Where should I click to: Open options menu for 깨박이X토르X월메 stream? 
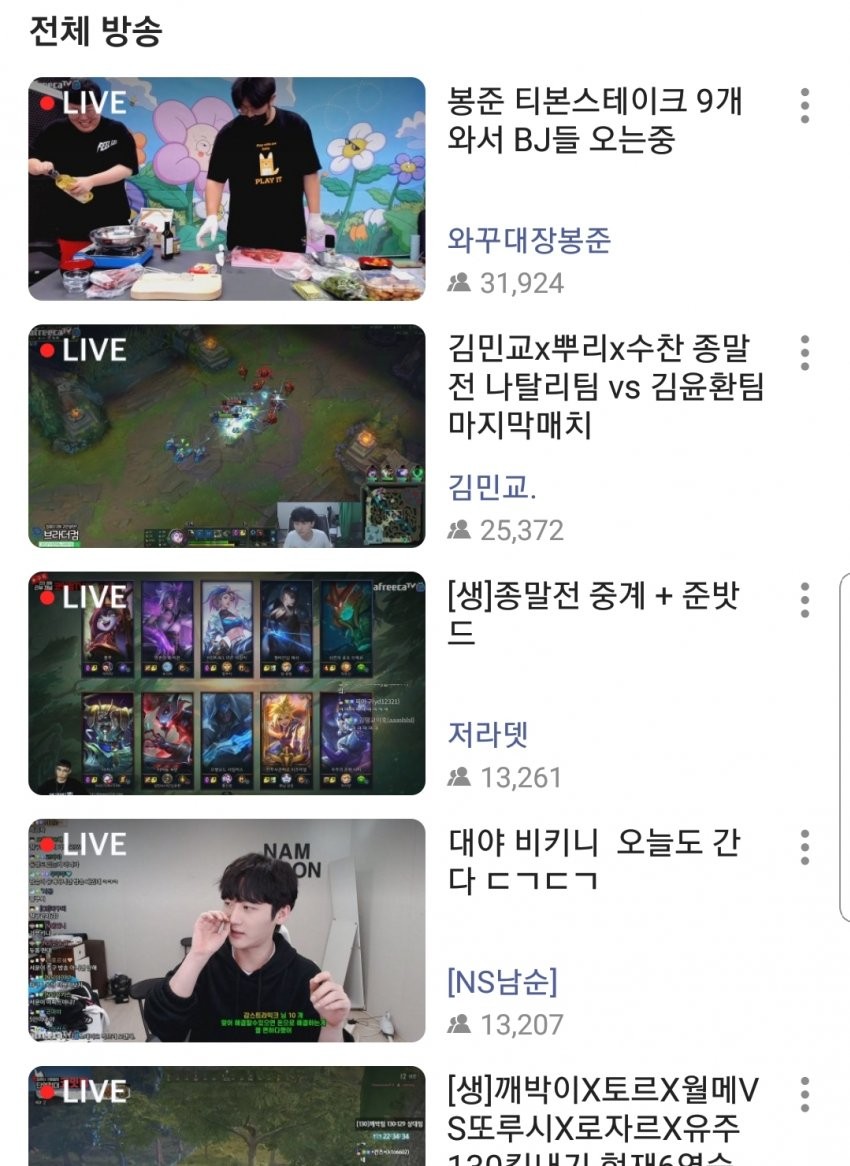click(804, 1094)
